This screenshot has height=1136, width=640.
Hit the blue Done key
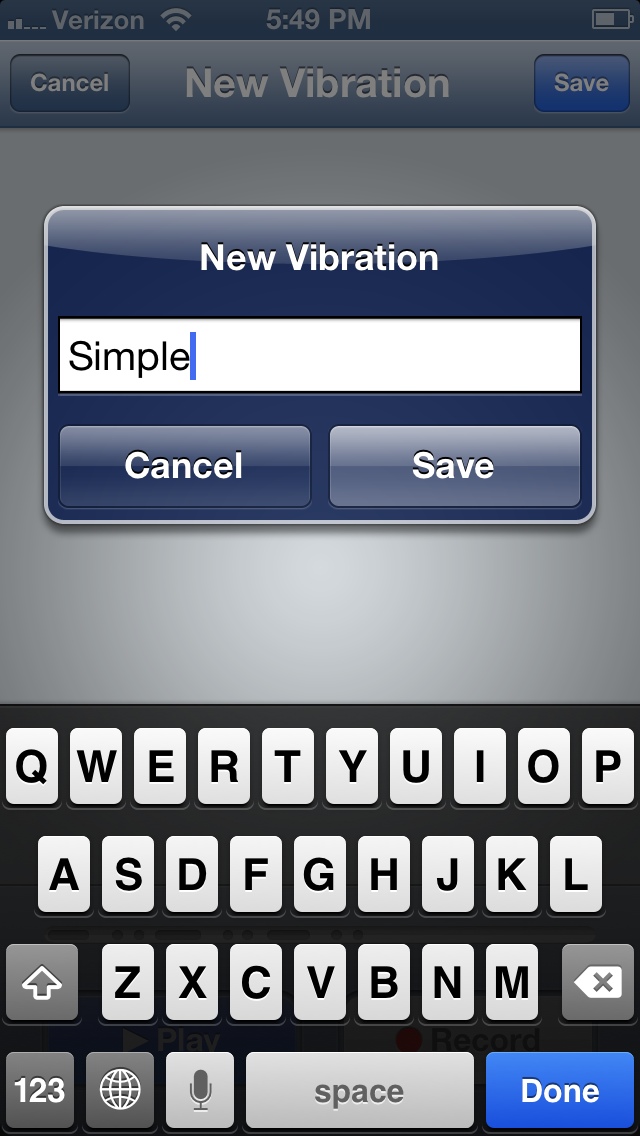point(560,1091)
